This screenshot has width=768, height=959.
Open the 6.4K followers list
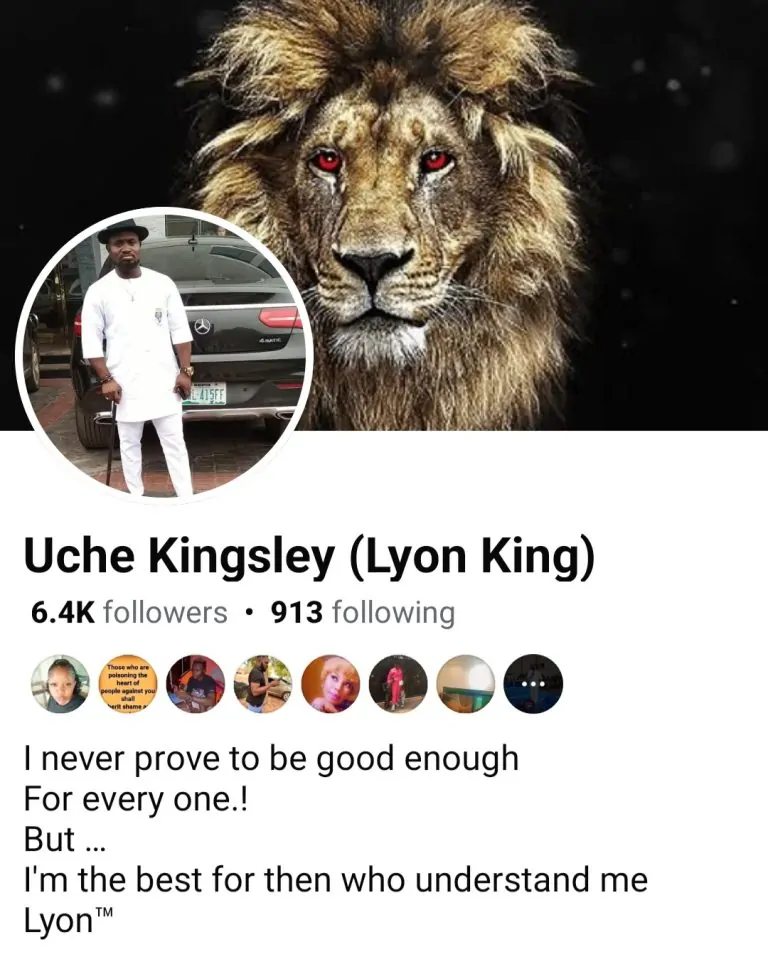[129, 612]
